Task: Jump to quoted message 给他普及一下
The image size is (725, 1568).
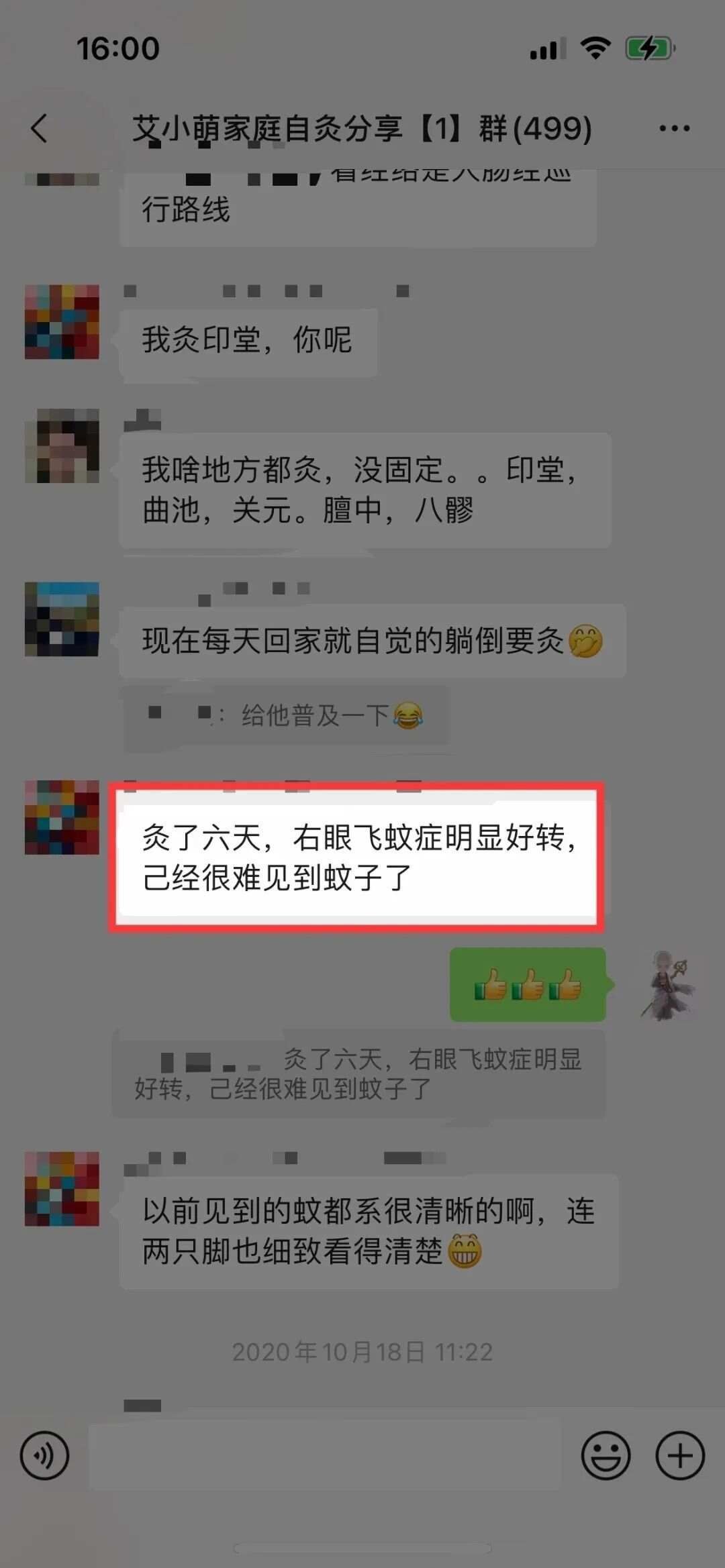Action: pyautogui.click(x=285, y=715)
